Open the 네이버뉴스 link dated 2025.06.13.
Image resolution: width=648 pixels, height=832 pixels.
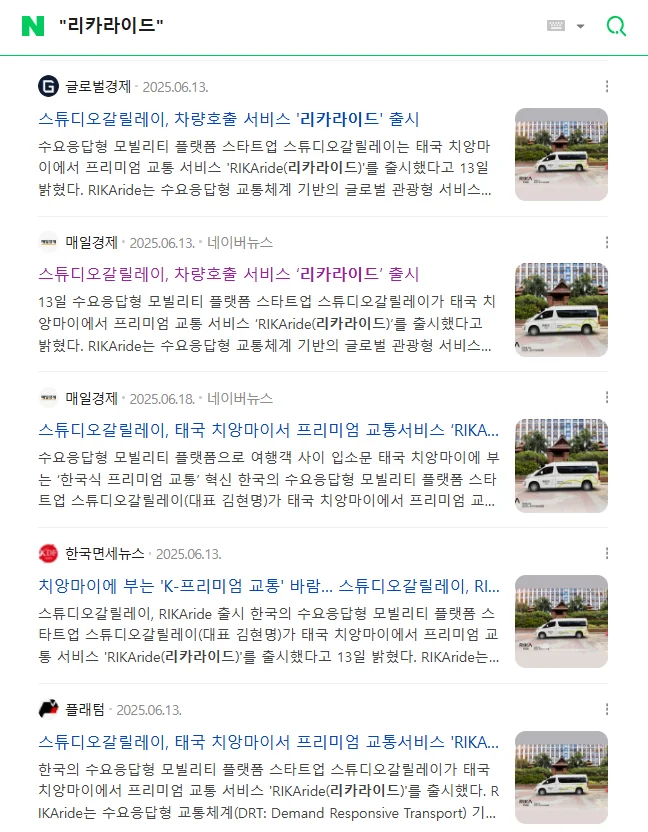240,242
